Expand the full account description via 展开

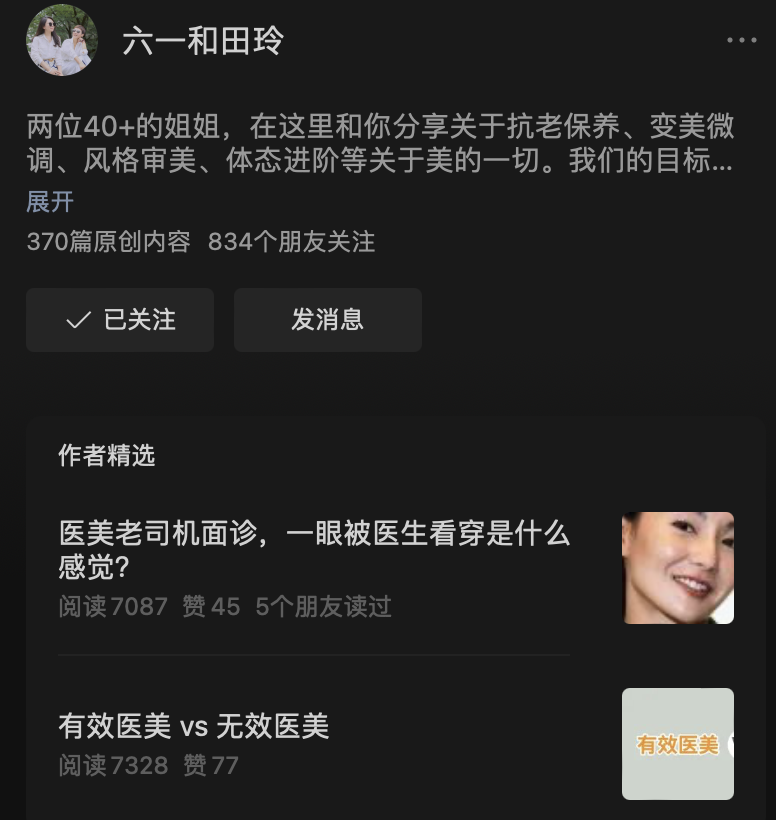point(50,201)
